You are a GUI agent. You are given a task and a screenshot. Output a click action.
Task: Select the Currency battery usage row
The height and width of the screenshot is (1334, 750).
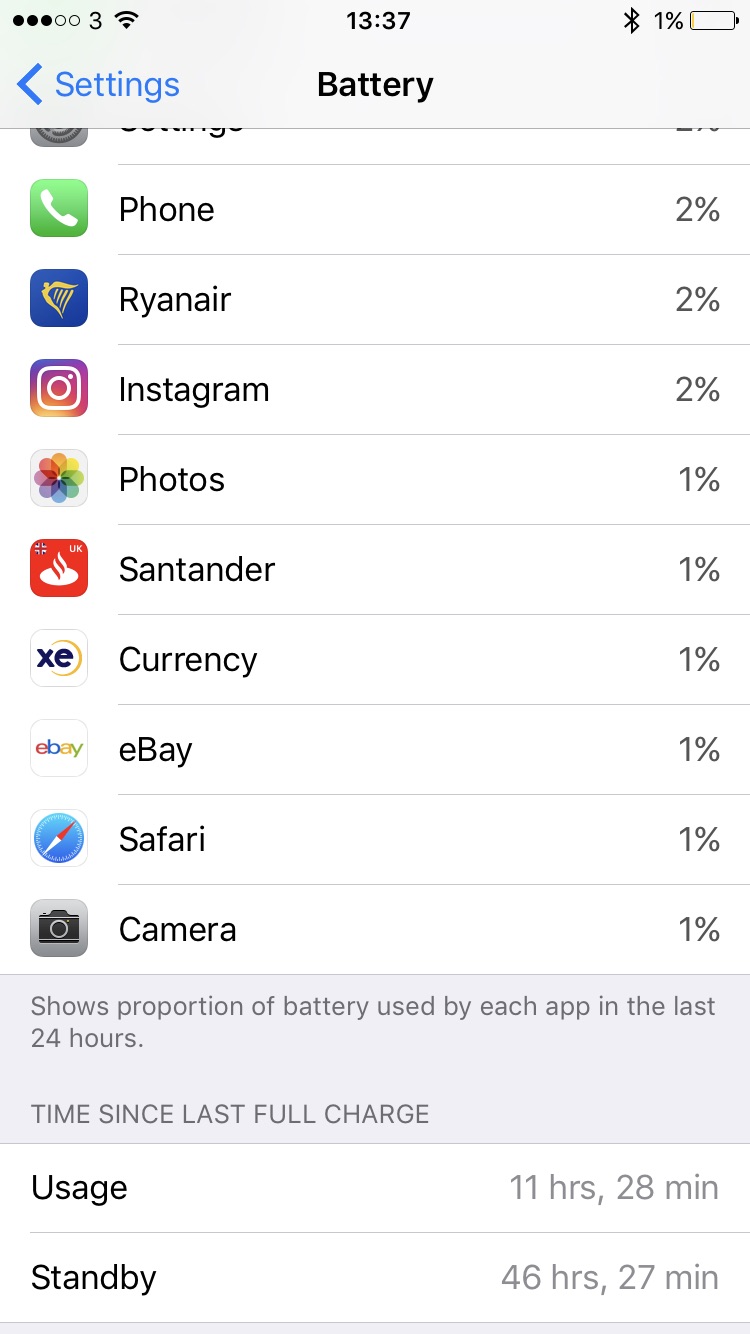click(375, 659)
